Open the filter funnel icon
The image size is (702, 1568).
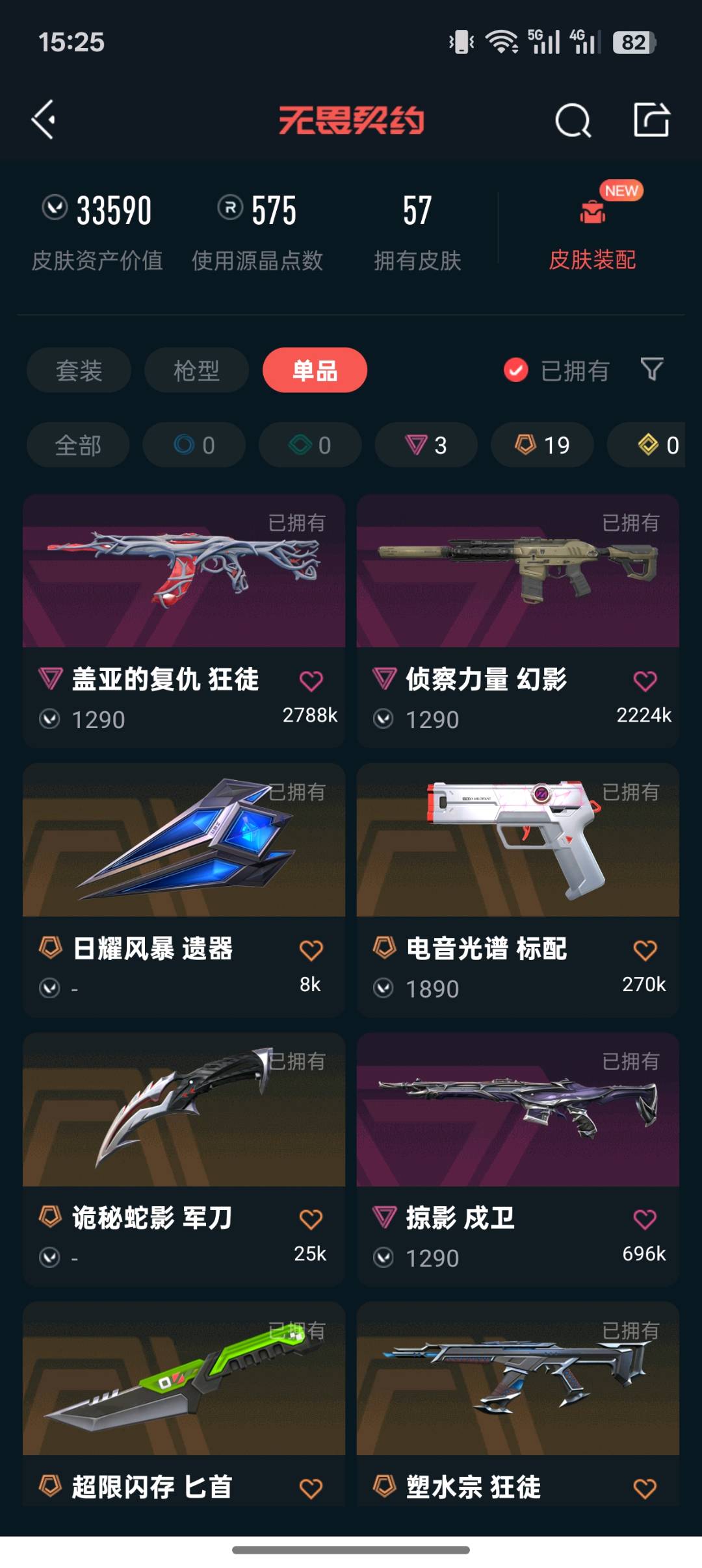pos(651,370)
